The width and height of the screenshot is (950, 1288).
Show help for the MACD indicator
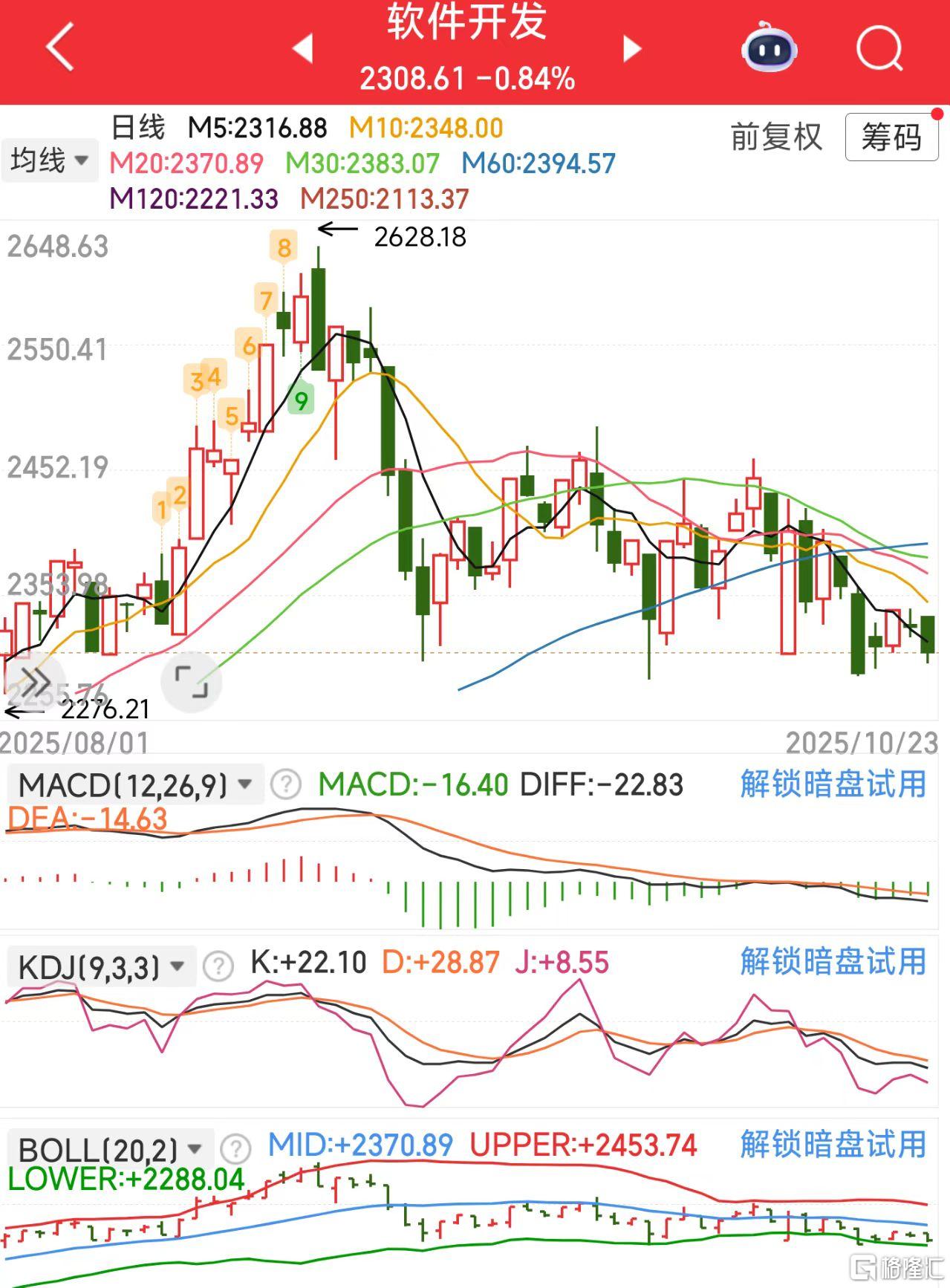[285, 784]
